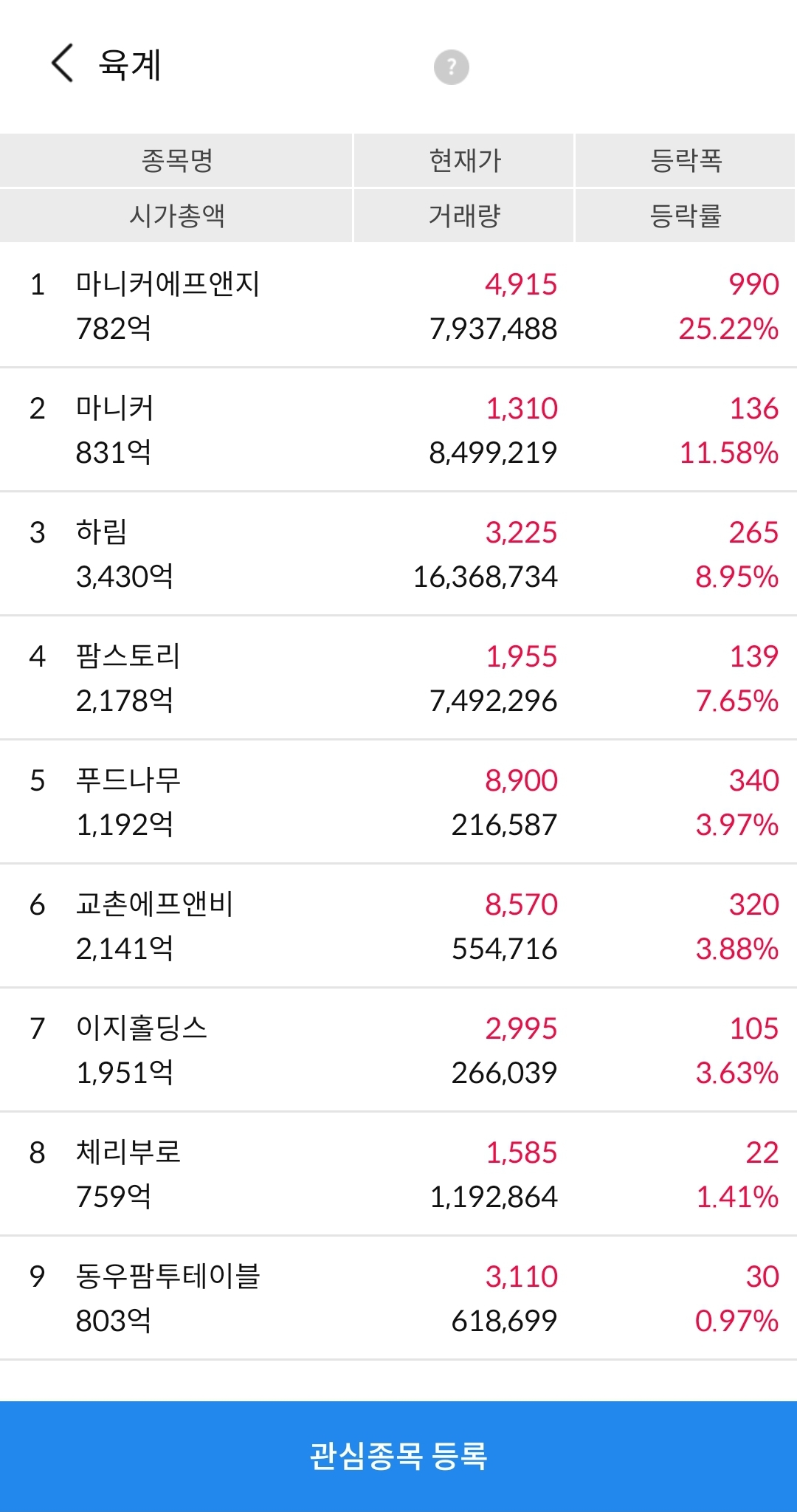
Task: Open the 마니커 stock row priced 1,310
Action: tap(398, 430)
